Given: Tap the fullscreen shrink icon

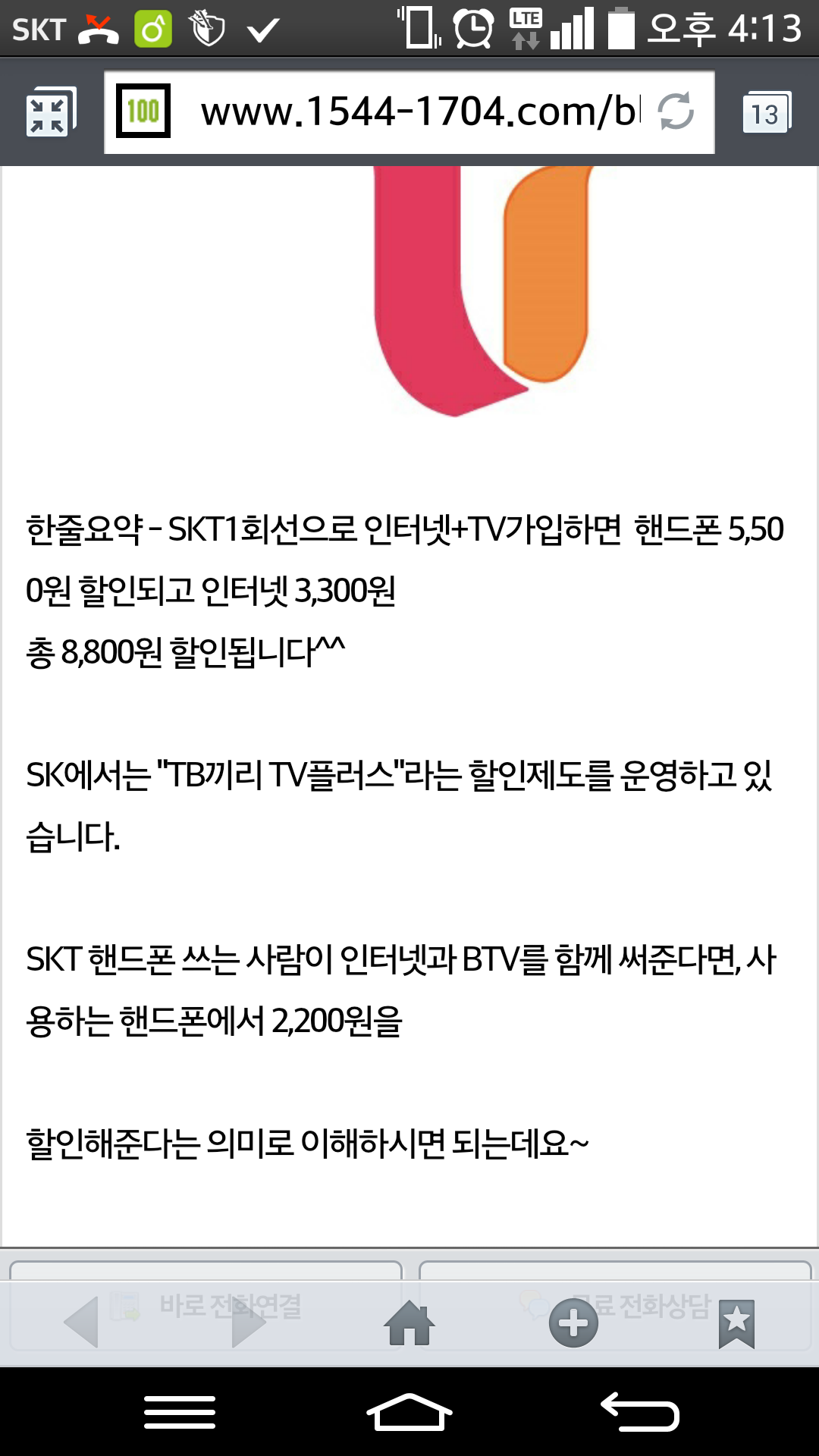Looking at the screenshot, I should (x=50, y=112).
